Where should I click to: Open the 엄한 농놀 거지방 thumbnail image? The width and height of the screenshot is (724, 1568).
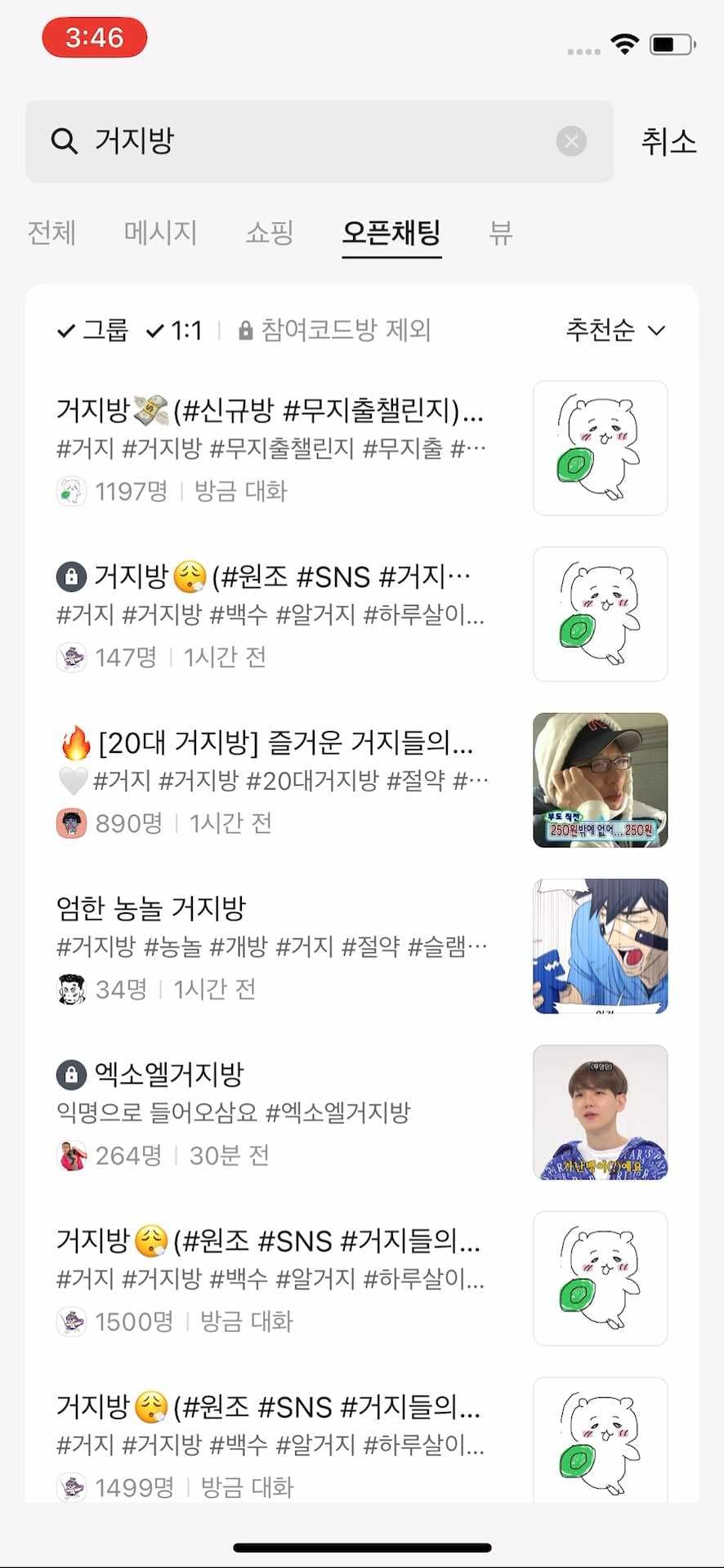[600, 945]
